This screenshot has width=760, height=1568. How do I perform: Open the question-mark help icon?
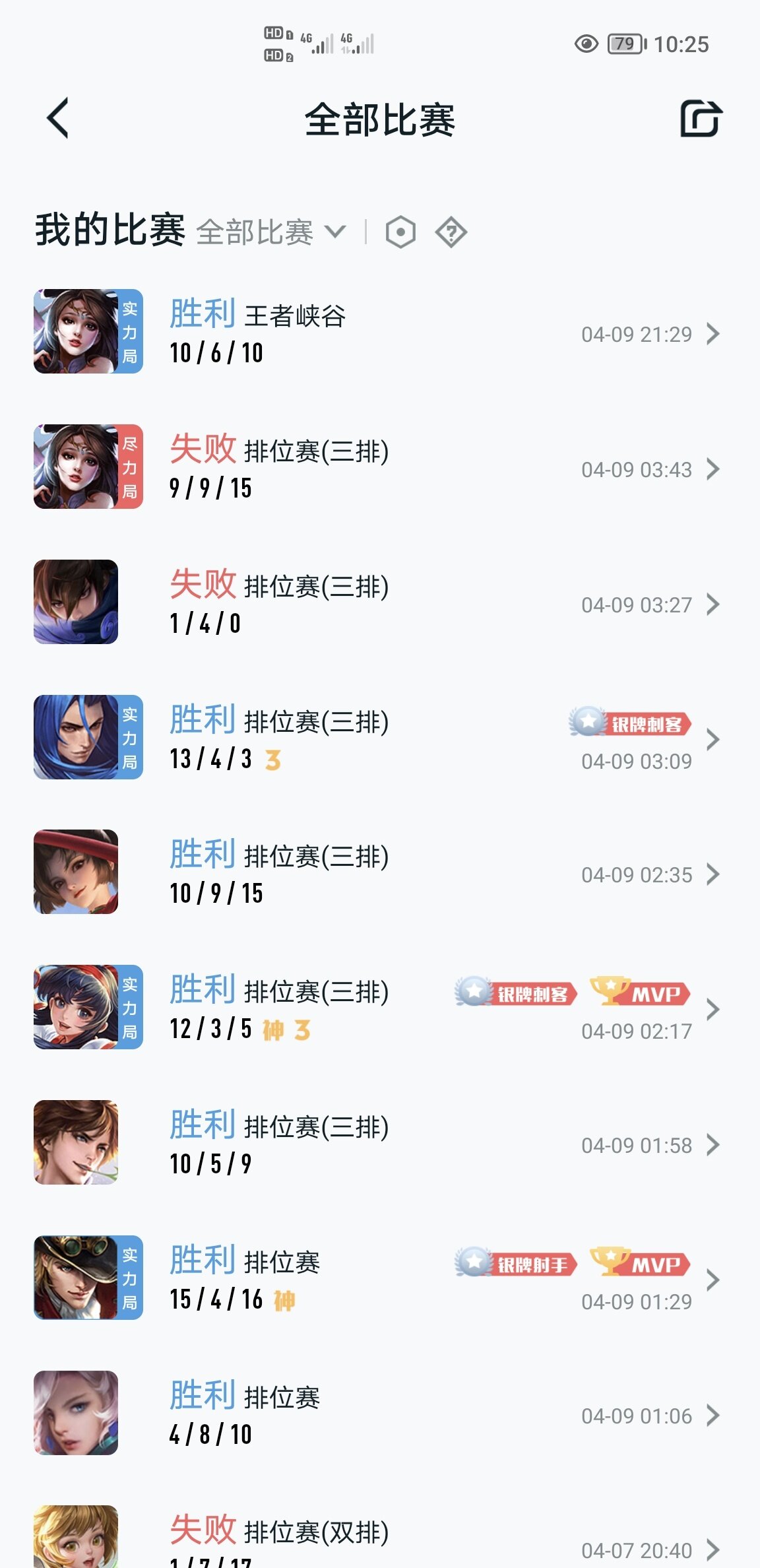pyautogui.click(x=451, y=232)
